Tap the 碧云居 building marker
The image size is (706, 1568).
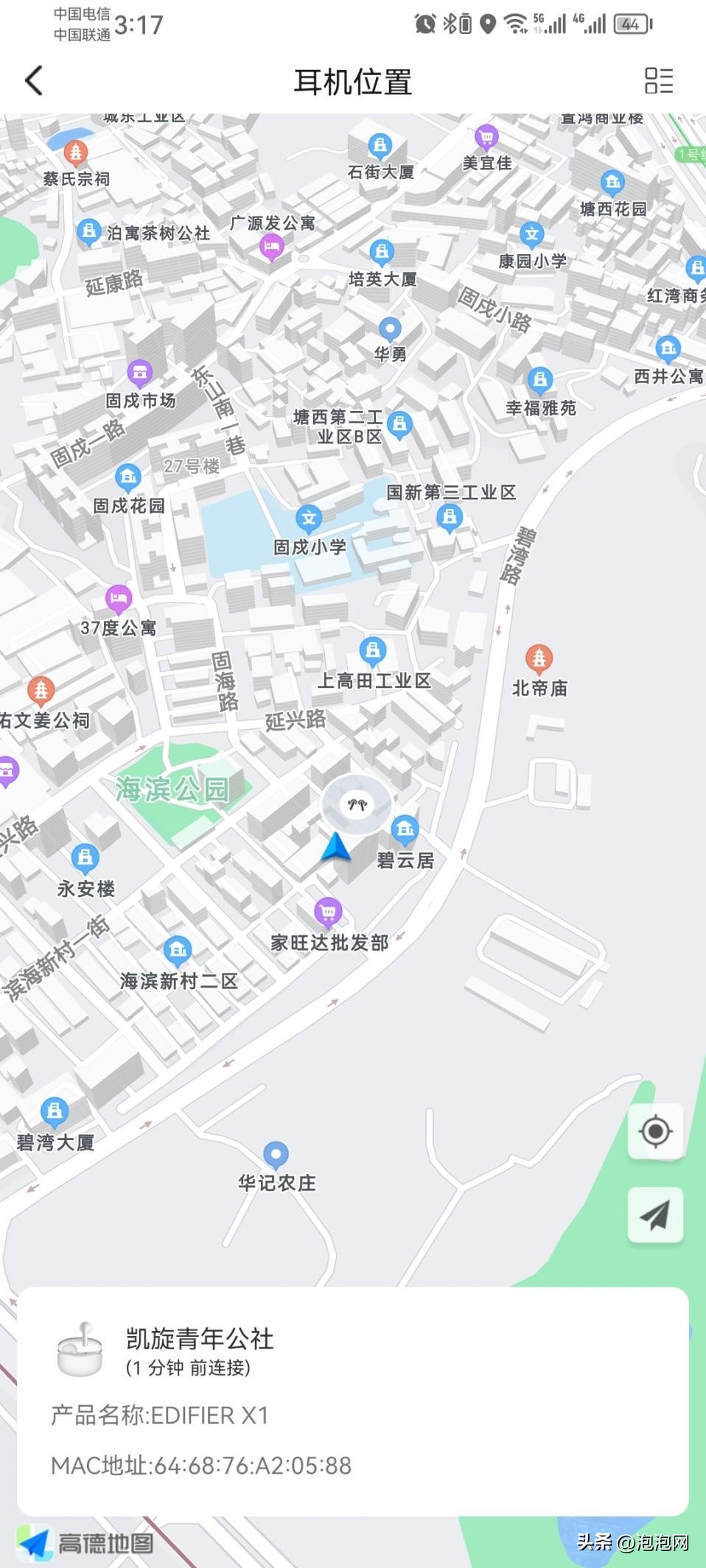click(x=404, y=829)
